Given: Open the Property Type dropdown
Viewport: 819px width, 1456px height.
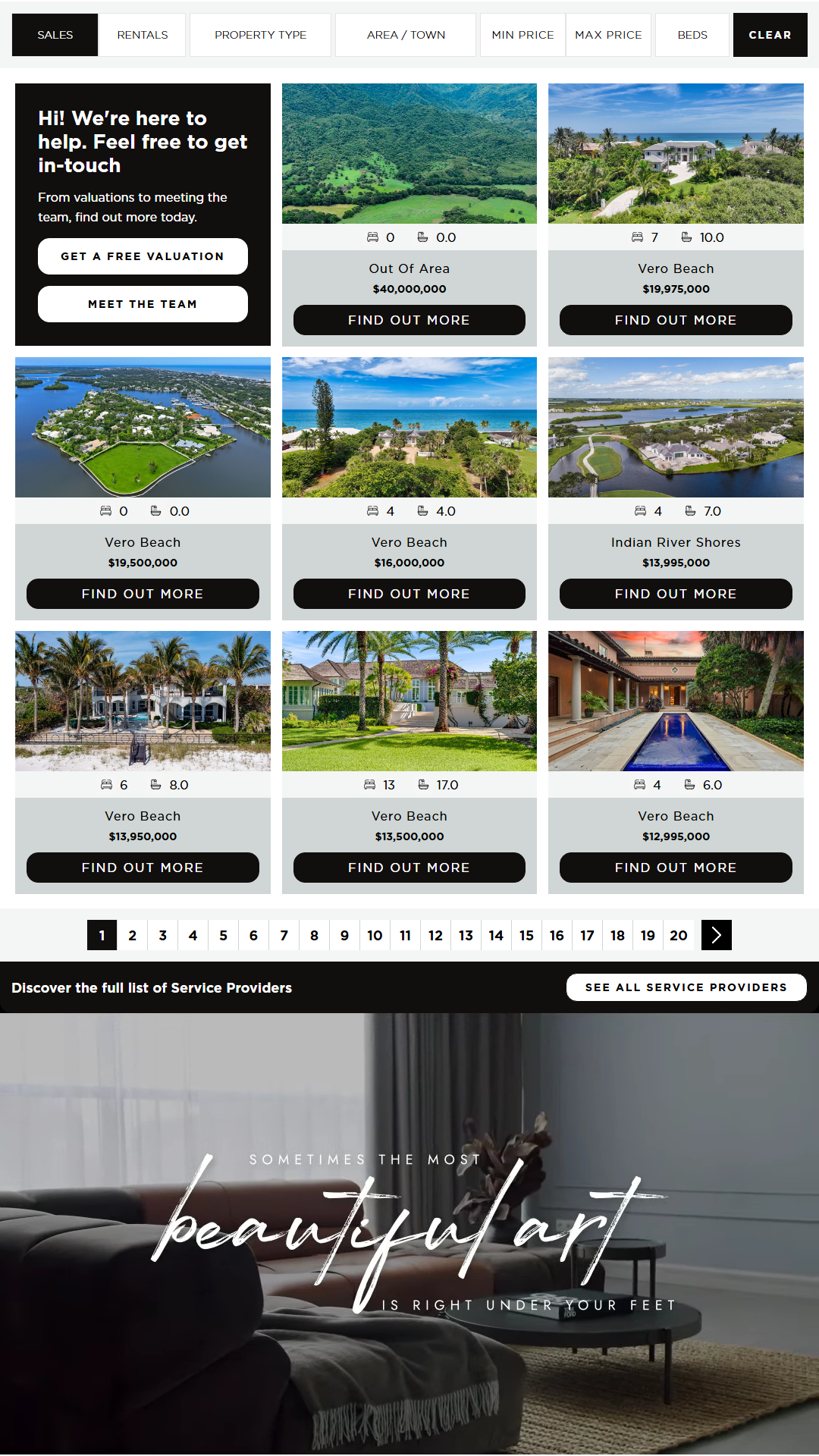Looking at the screenshot, I should pyautogui.click(x=260, y=35).
